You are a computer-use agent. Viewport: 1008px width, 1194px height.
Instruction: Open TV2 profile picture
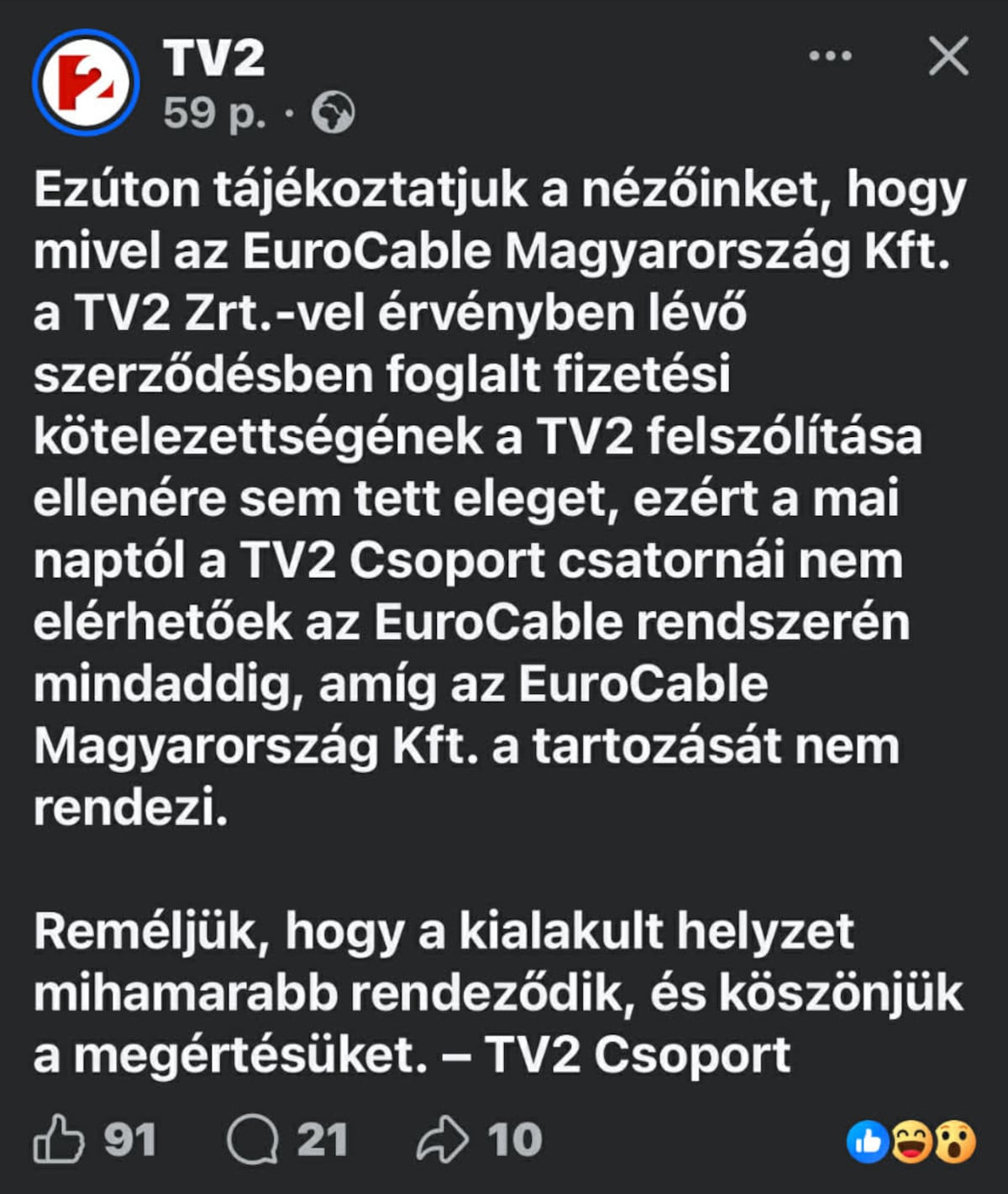(x=85, y=82)
